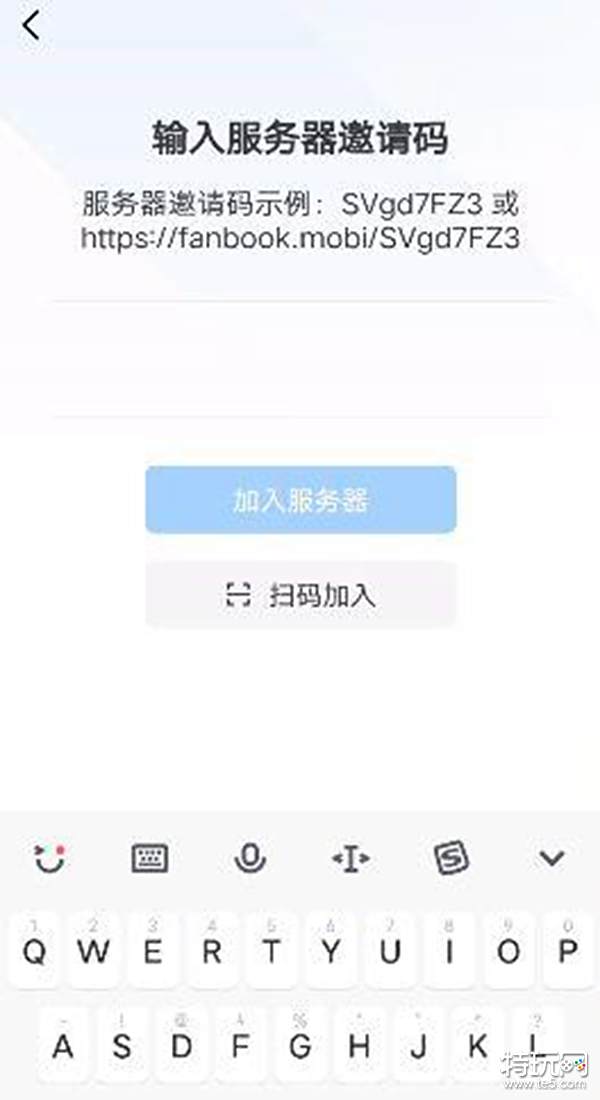Hide the keyboard with the down chevron

click(x=552, y=857)
